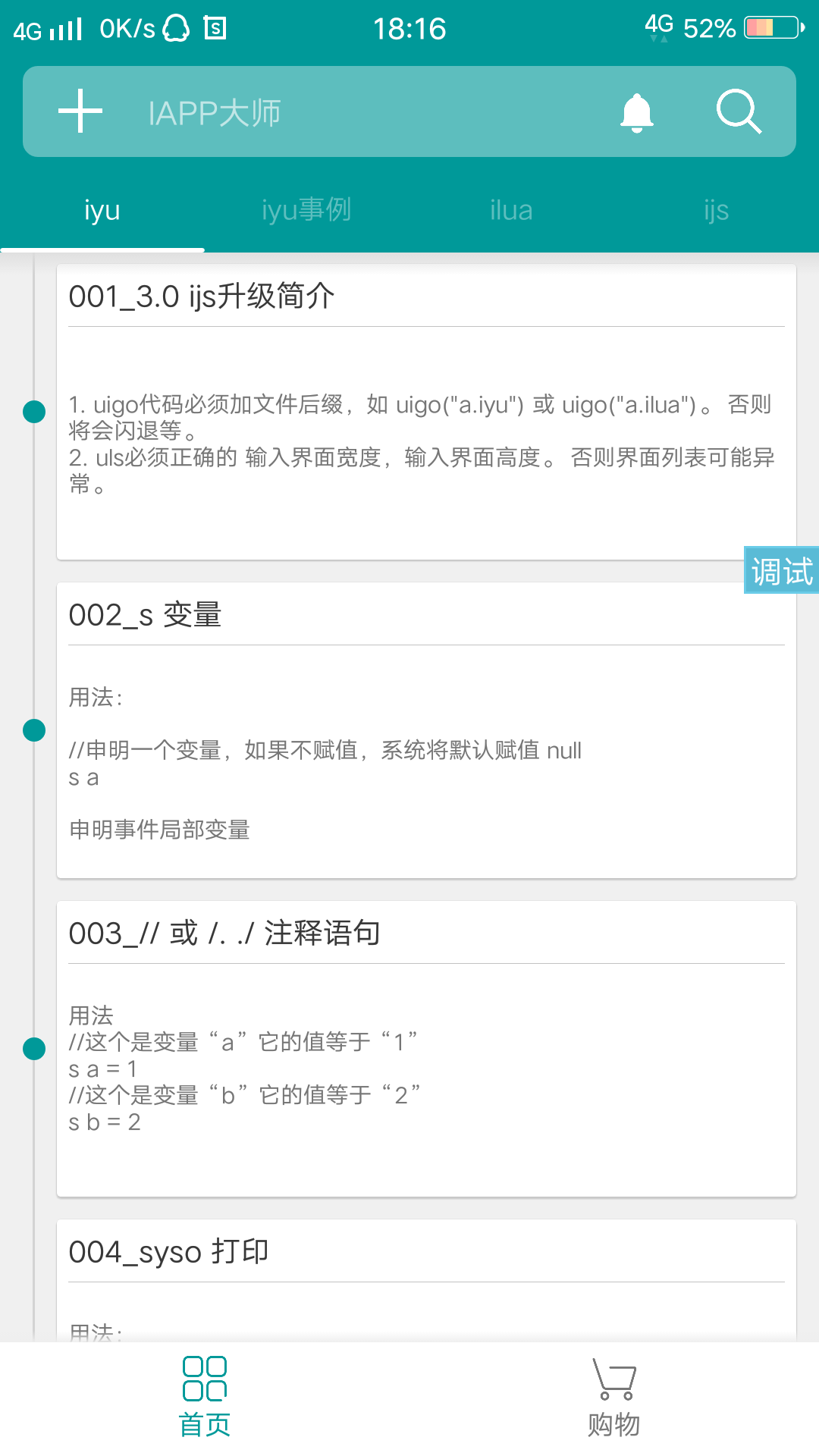Tap the plus icon in the top bar
This screenshot has width=819, height=1456.
(80, 111)
